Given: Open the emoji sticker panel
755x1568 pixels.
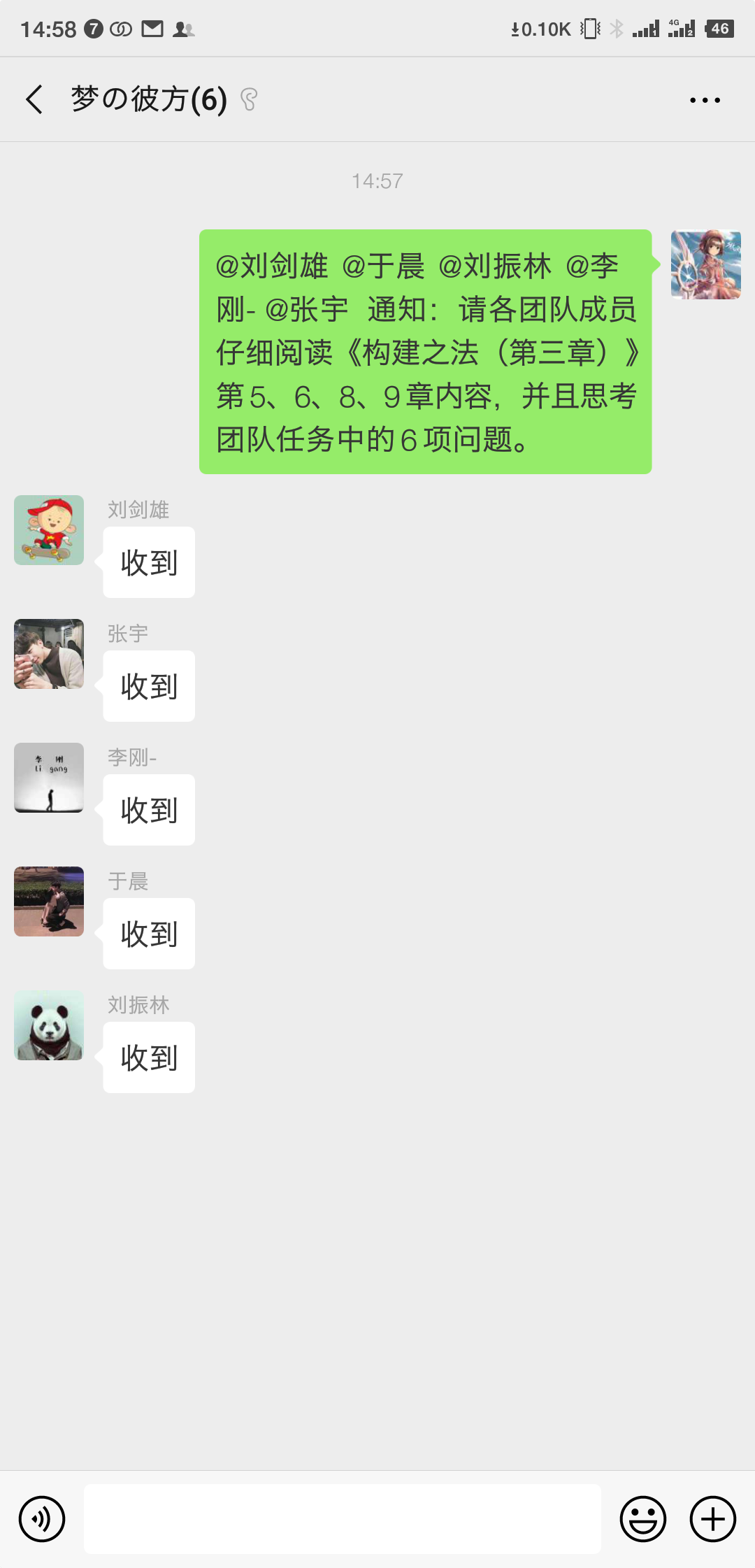Looking at the screenshot, I should [x=642, y=1519].
